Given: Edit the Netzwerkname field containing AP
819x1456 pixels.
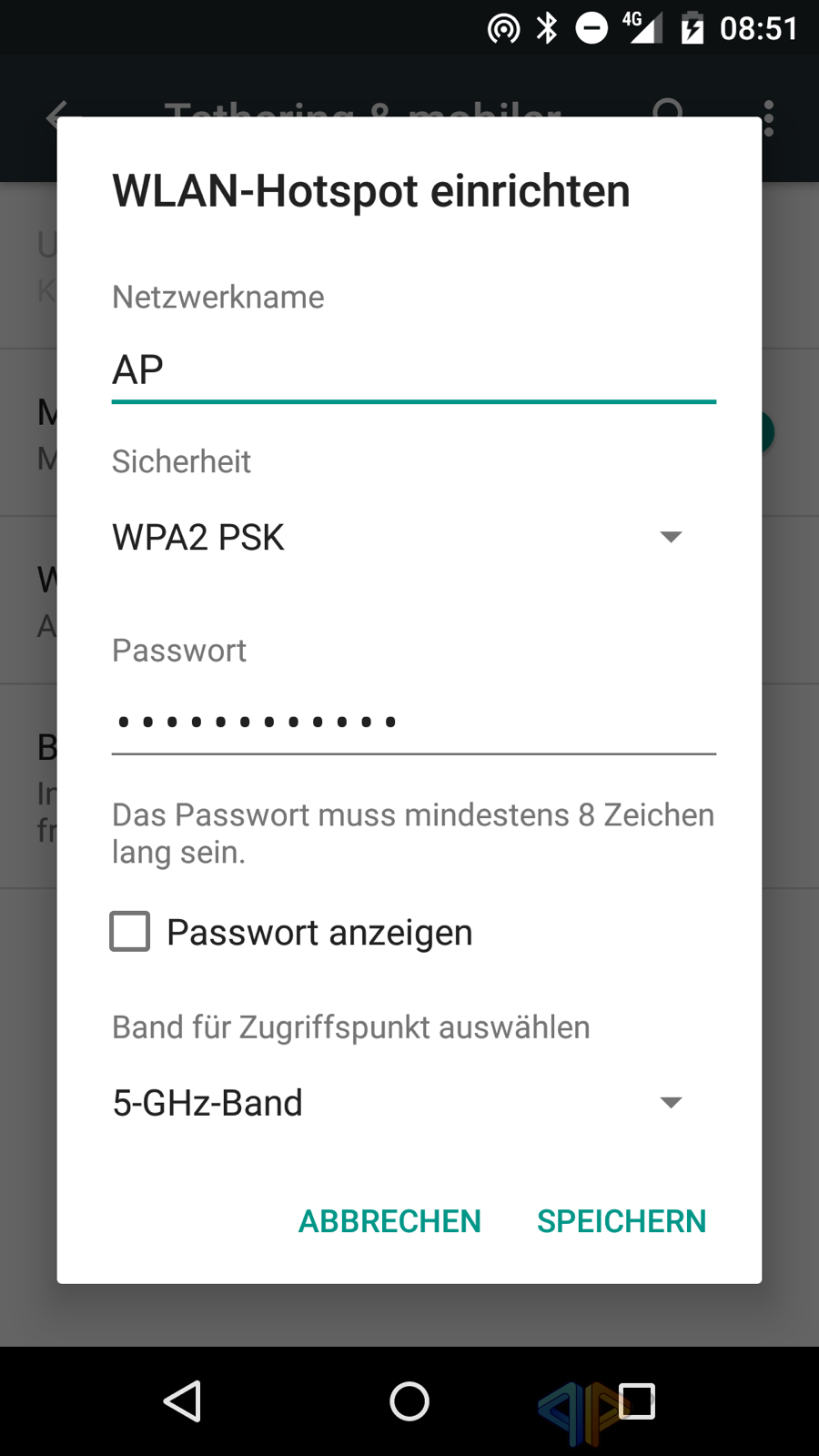Looking at the screenshot, I should [413, 370].
